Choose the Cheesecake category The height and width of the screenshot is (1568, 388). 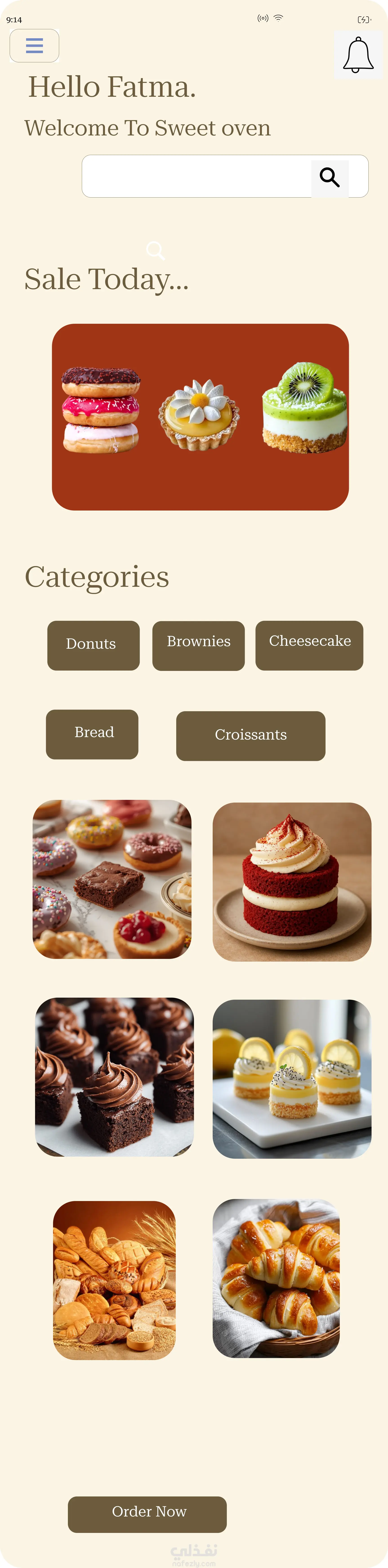tap(309, 645)
